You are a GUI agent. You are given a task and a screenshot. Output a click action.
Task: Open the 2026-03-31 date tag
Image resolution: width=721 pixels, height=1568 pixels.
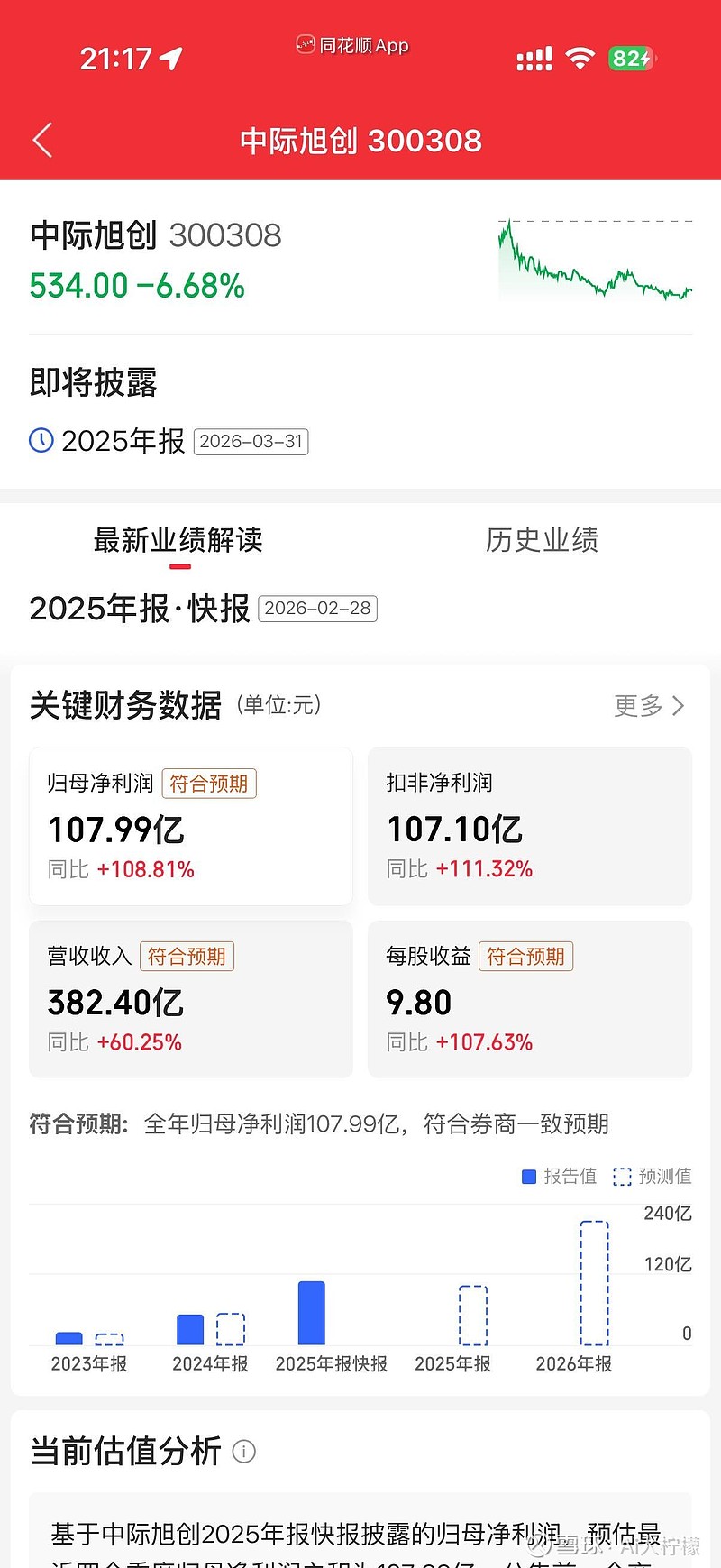point(251,442)
